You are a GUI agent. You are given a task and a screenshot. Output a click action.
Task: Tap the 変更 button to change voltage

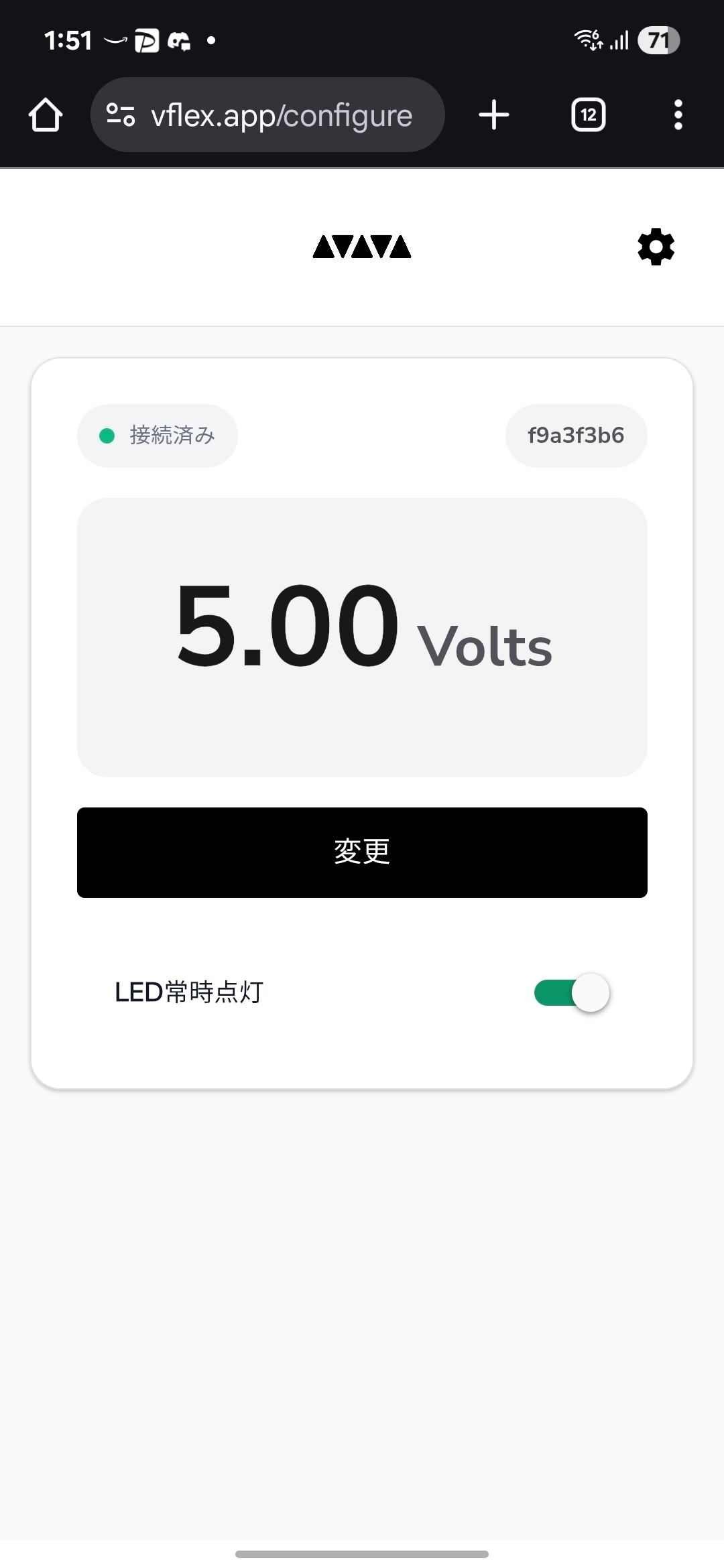pos(362,852)
